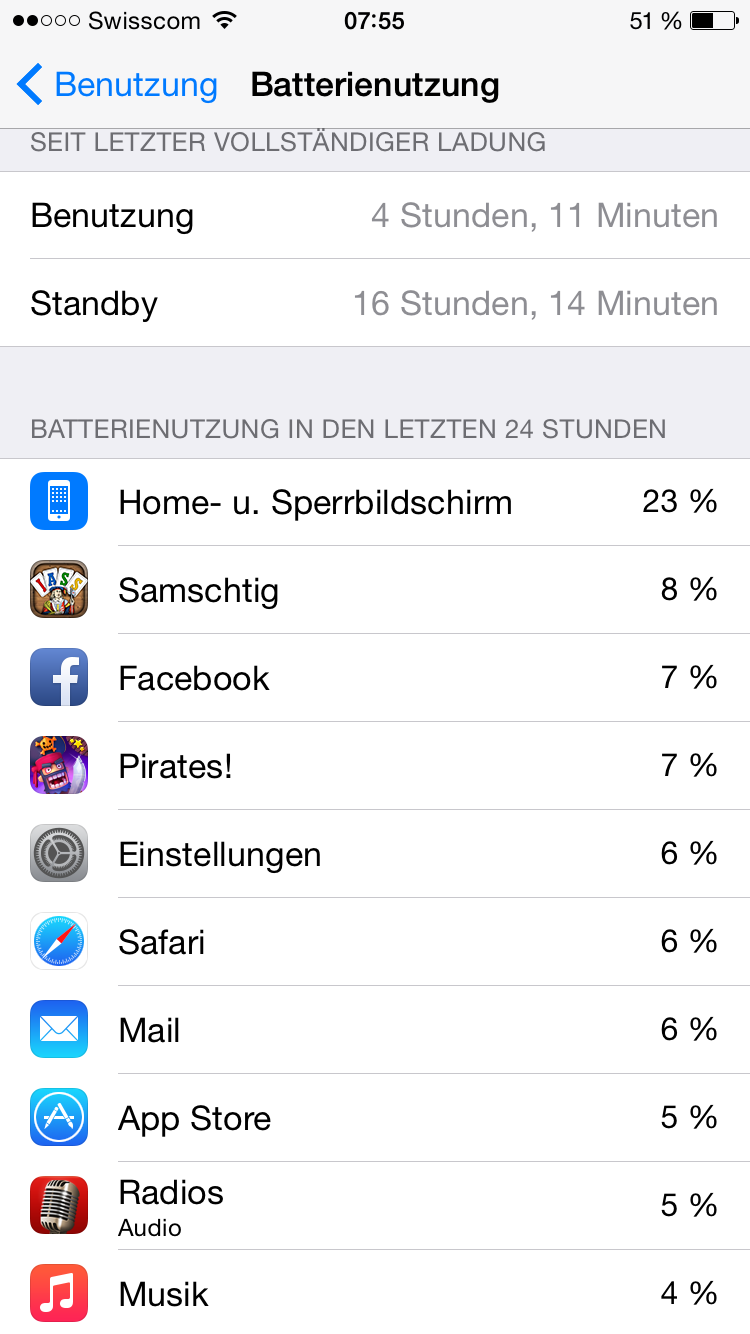The width and height of the screenshot is (750, 1334).
Task: Go back to the Benutzung screen
Action: (118, 85)
